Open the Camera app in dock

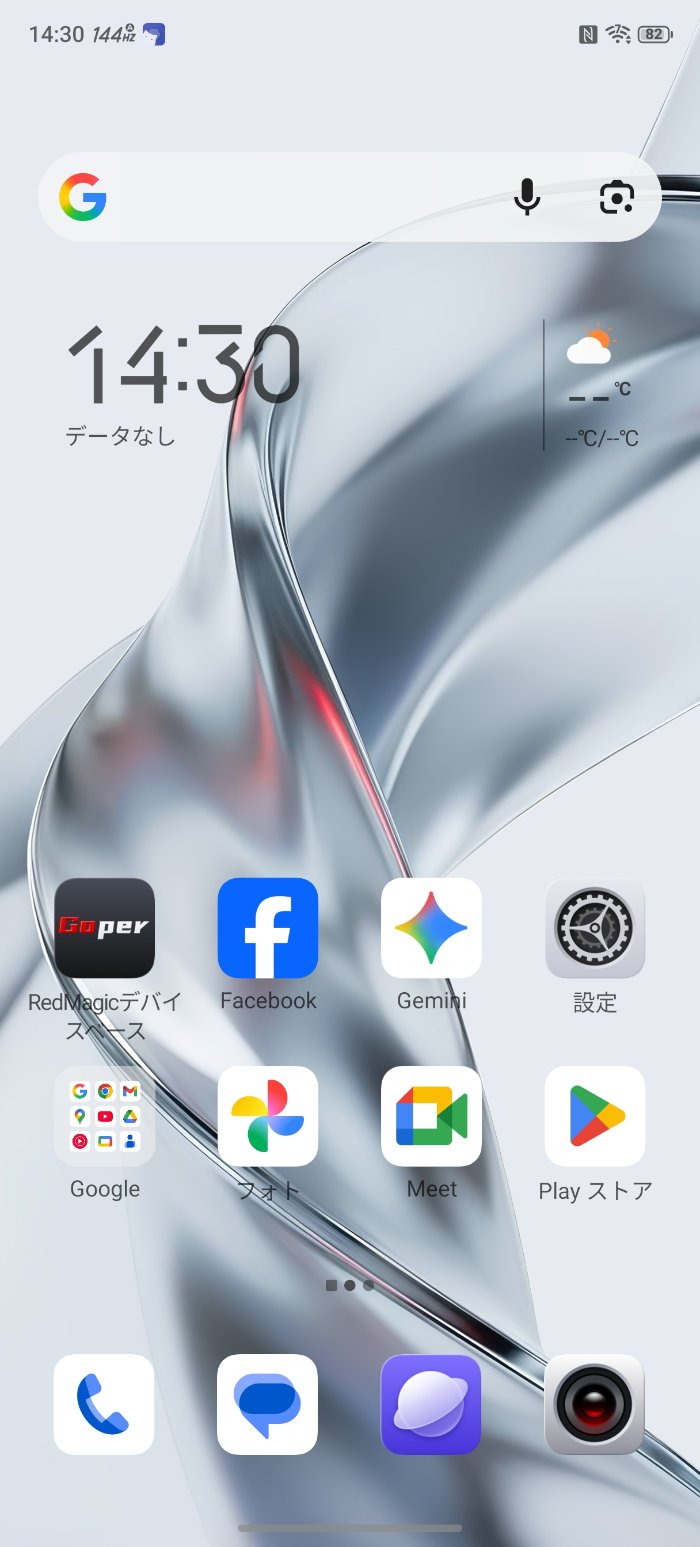click(595, 1404)
